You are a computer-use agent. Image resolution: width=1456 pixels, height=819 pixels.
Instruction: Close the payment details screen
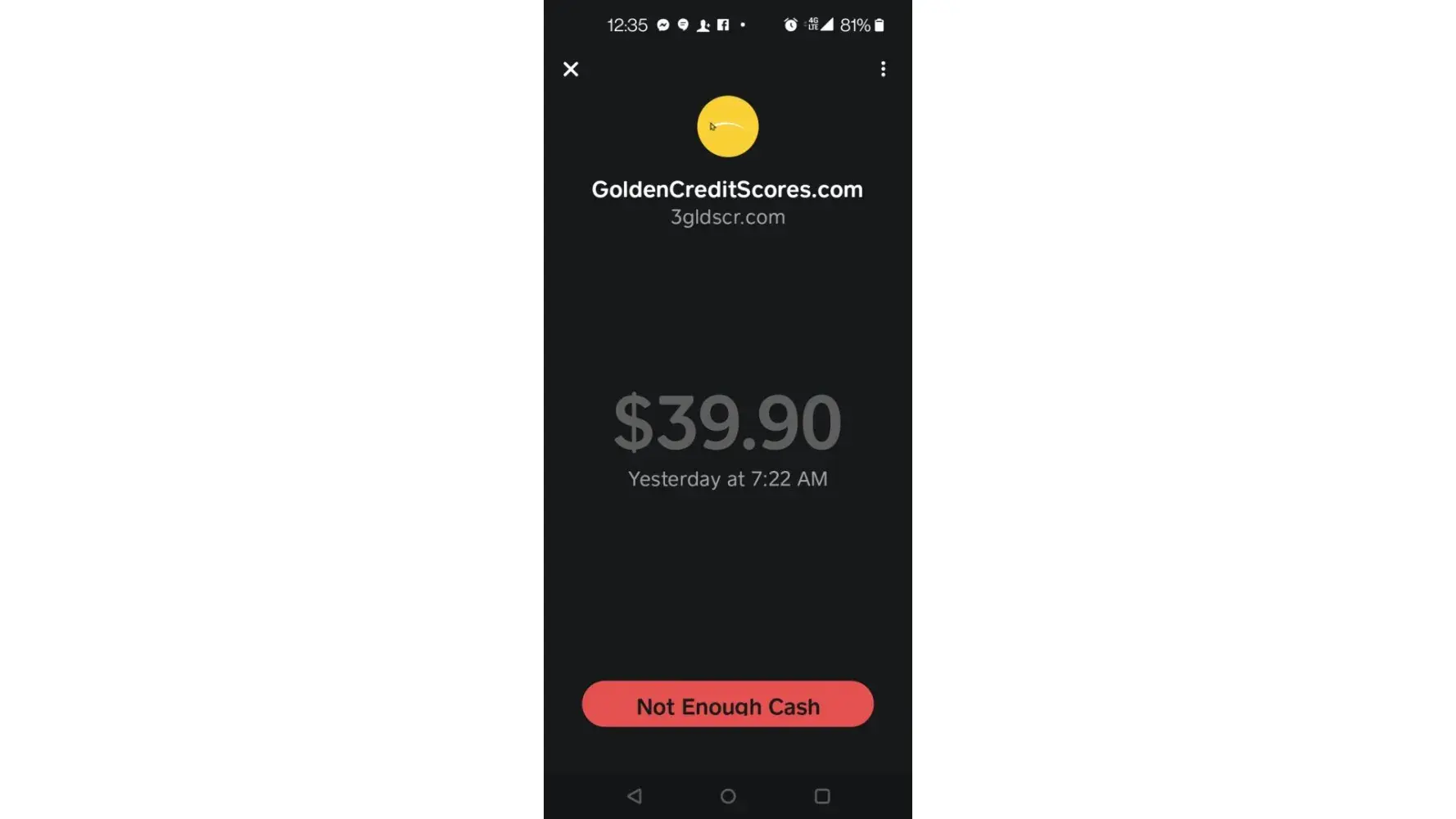point(571,70)
